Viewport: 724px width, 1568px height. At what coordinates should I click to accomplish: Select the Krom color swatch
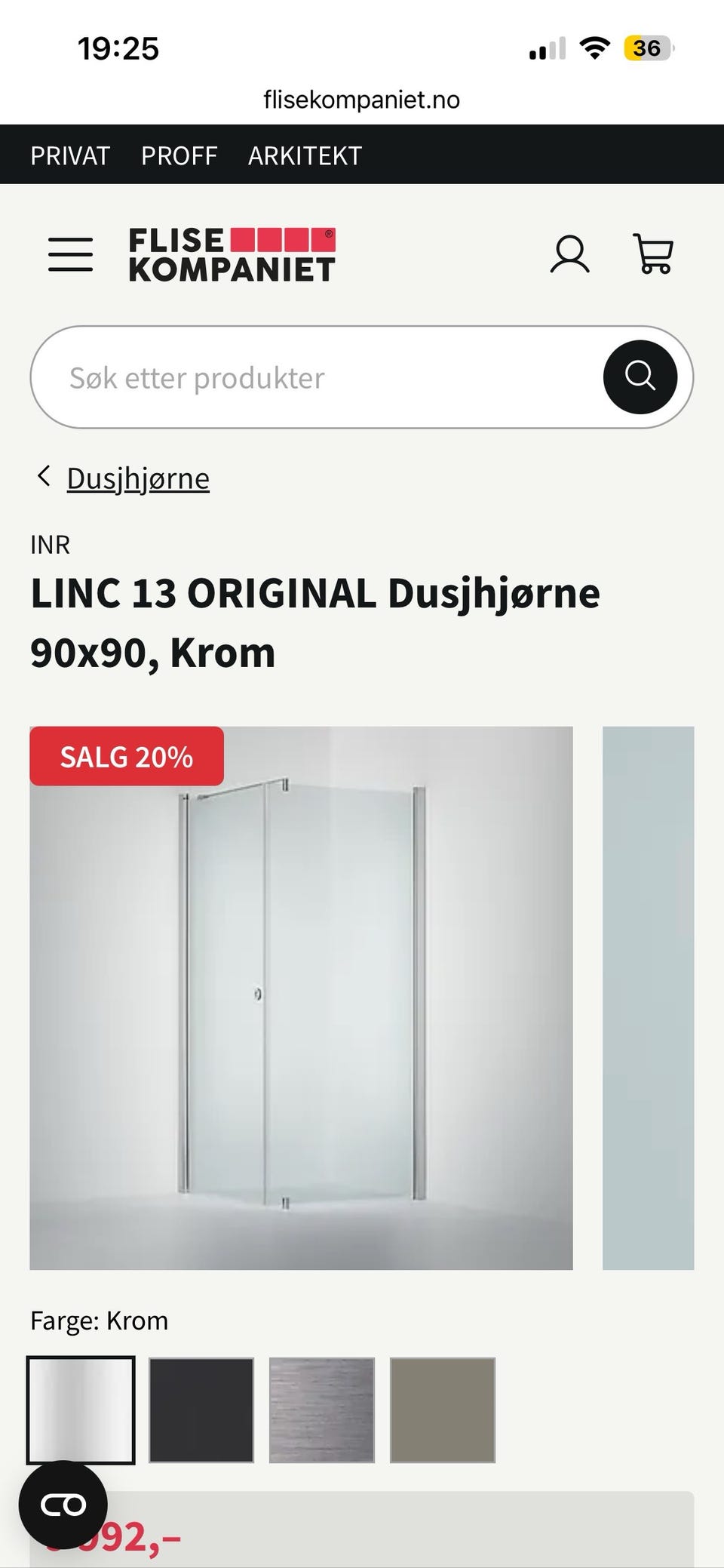81,1410
